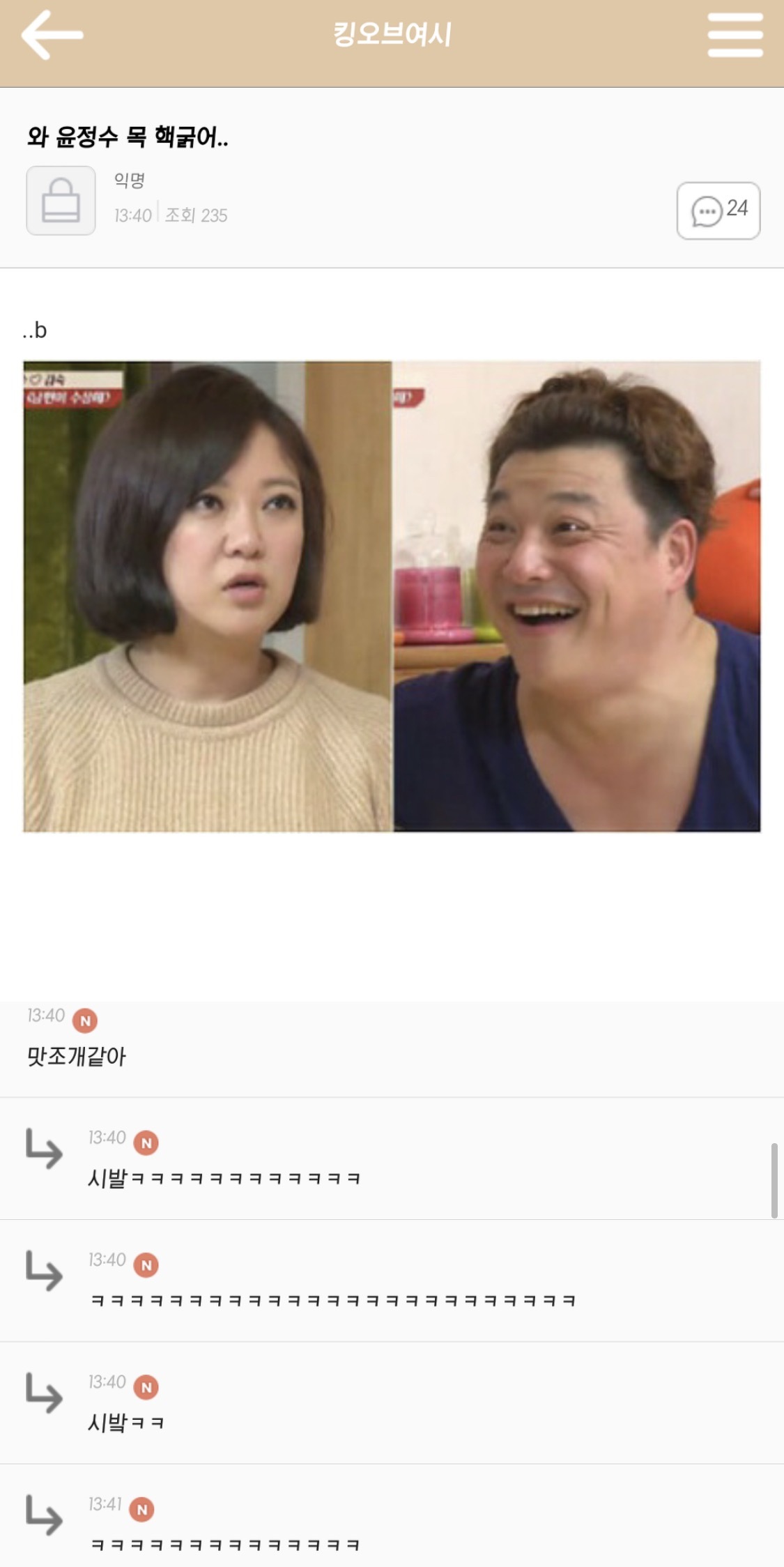Open the photo attached to the post
This screenshot has width=784, height=1567.
[x=392, y=596]
